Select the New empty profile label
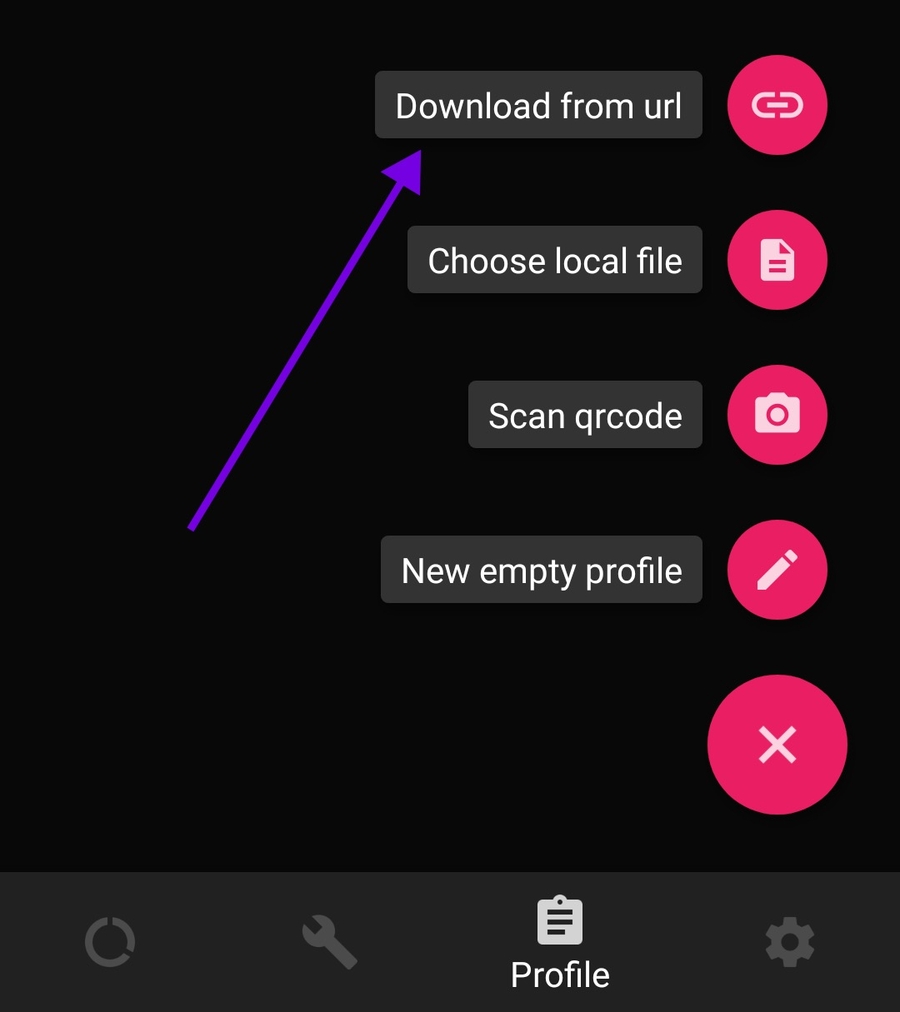This screenshot has height=1012, width=900. [541, 570]
